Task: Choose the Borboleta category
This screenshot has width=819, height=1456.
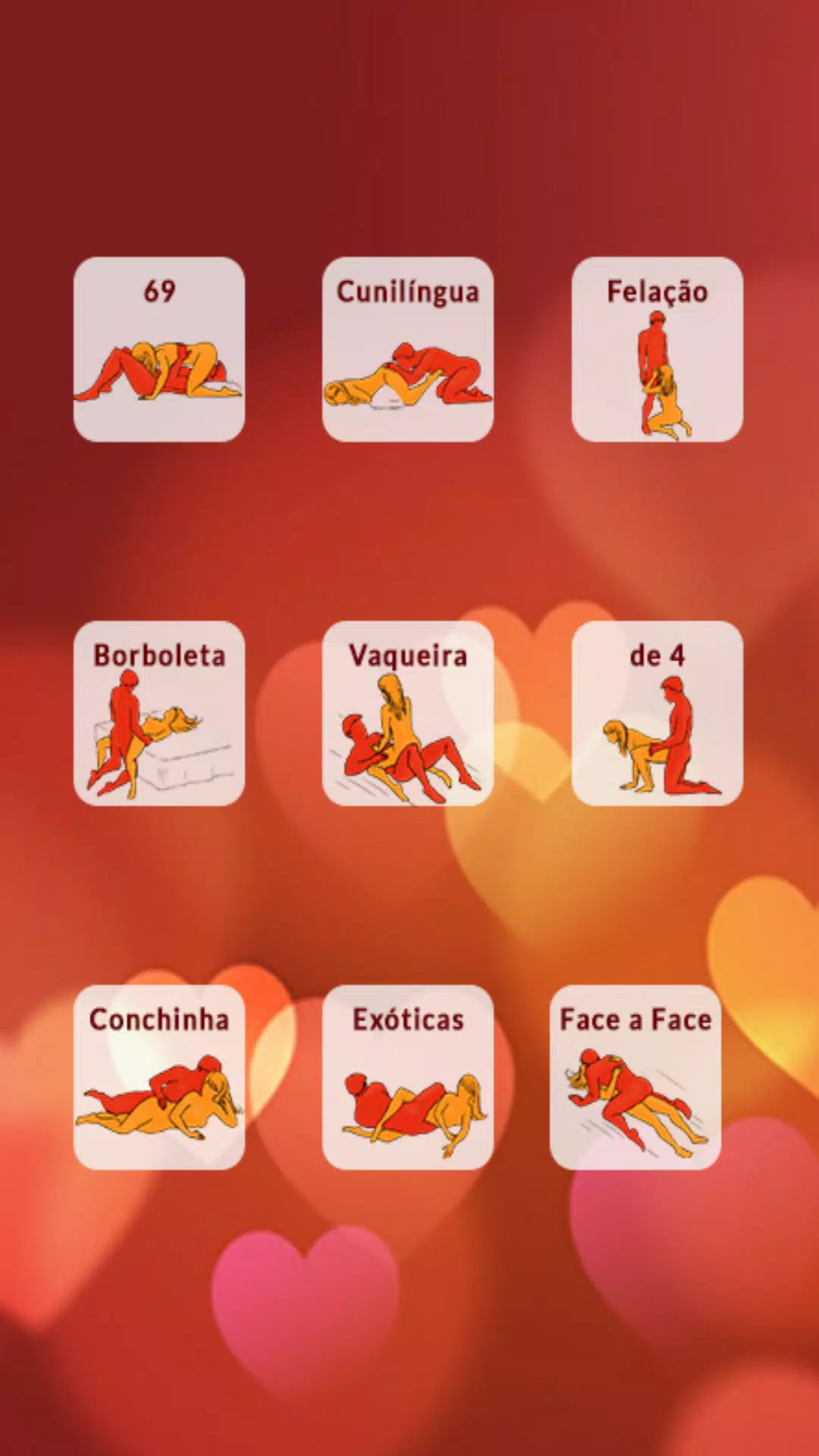Action: (158, 713)
